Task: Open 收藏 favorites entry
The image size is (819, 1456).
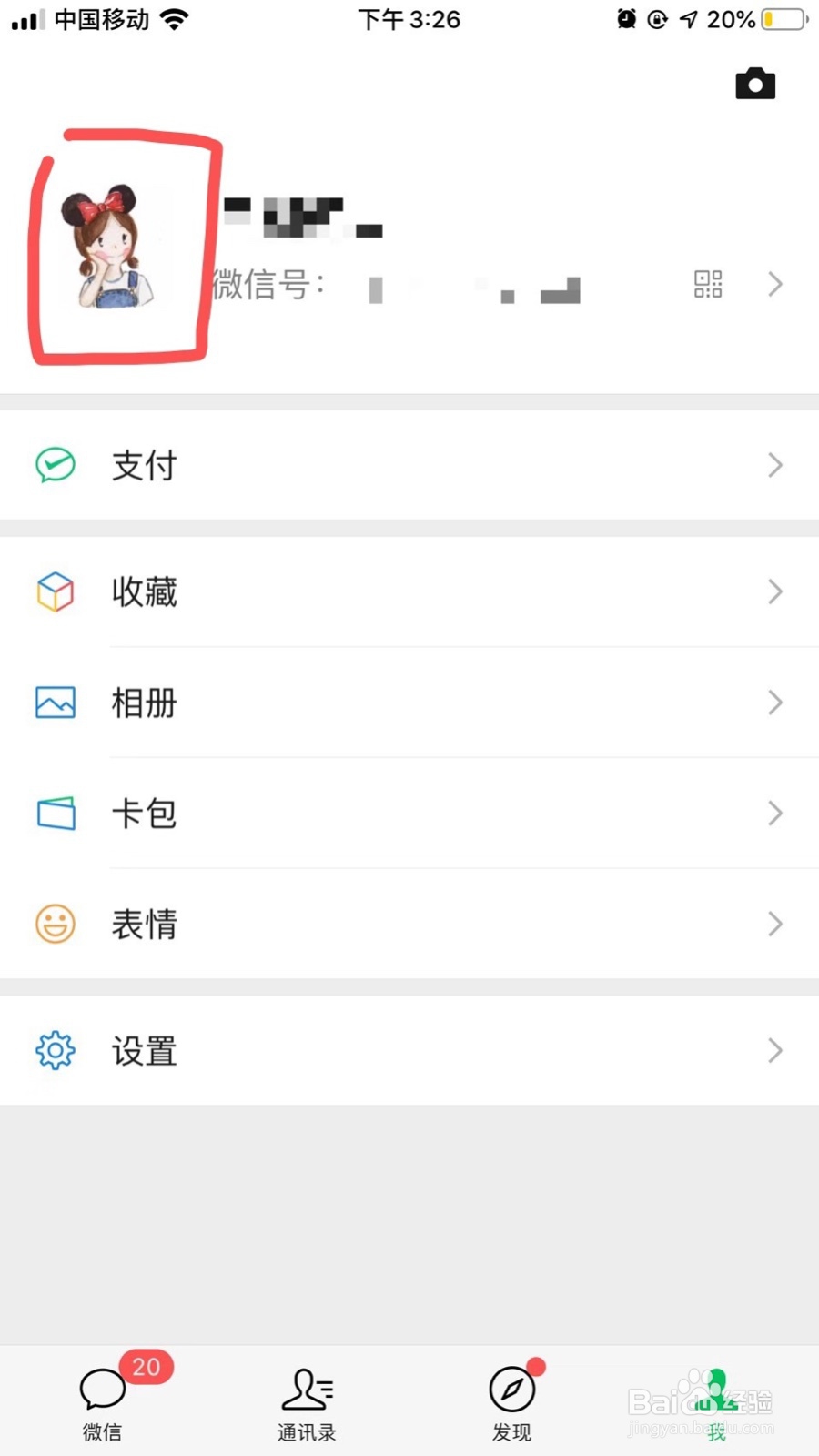Action: 145,591
